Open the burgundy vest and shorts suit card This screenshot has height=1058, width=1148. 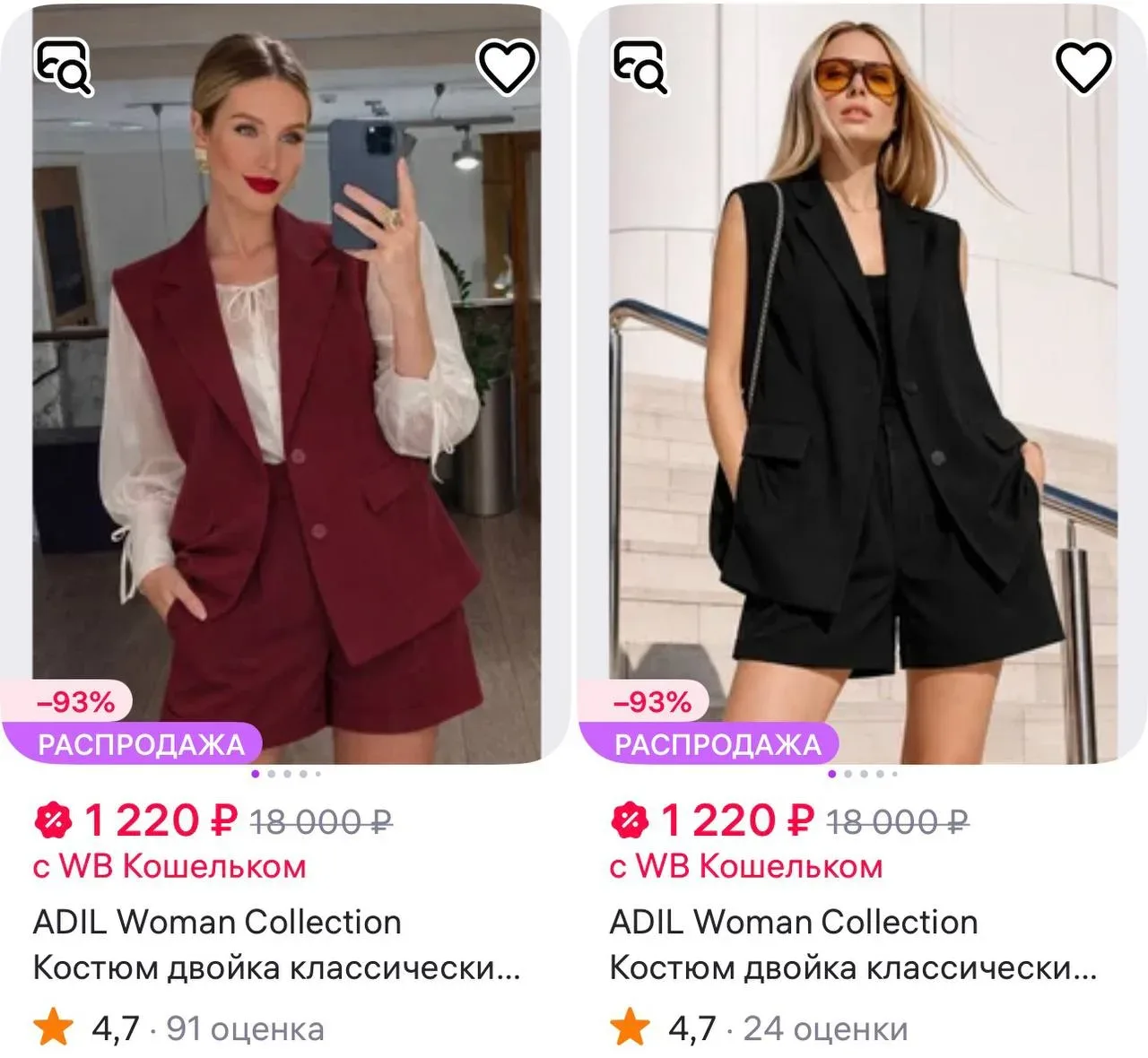(287, 403)
